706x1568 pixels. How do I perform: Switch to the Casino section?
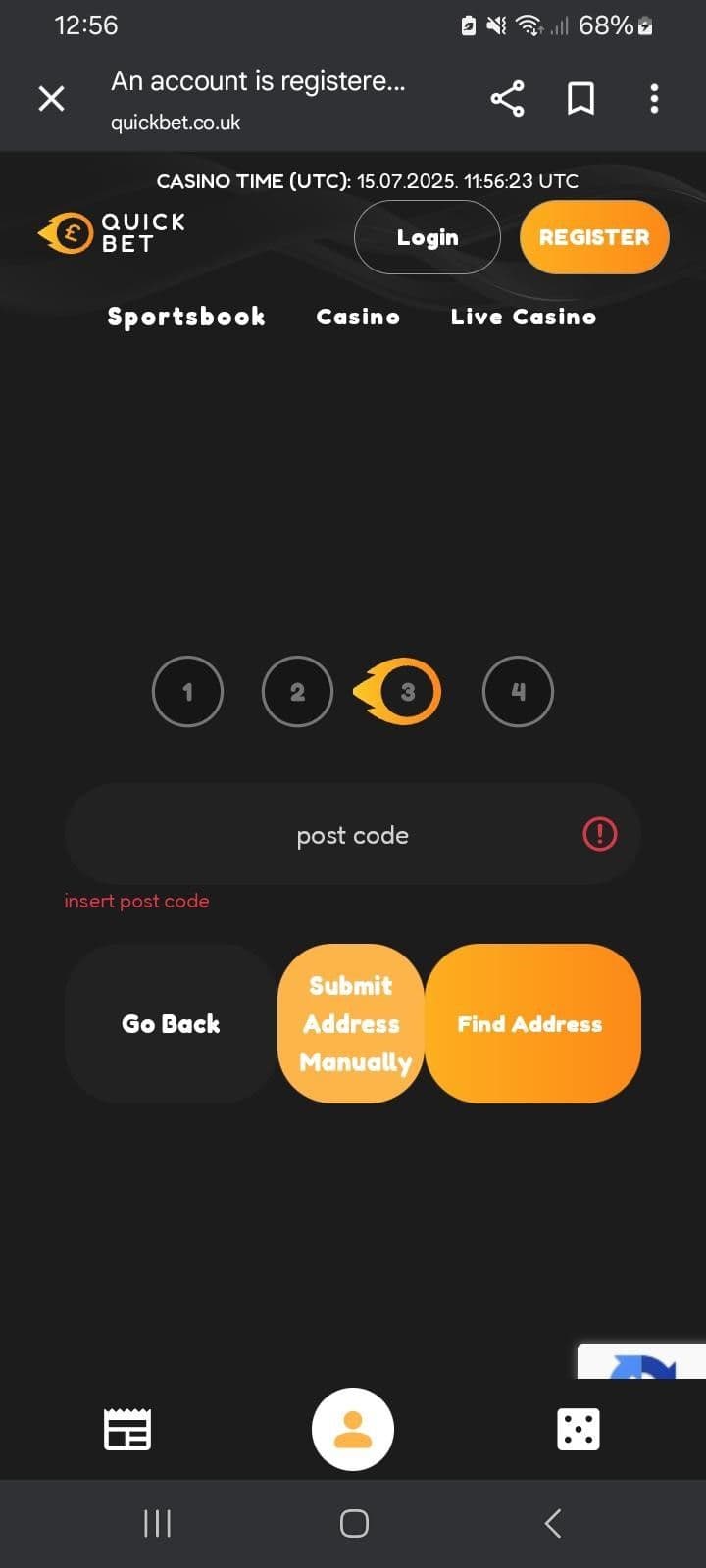(358, 317)
